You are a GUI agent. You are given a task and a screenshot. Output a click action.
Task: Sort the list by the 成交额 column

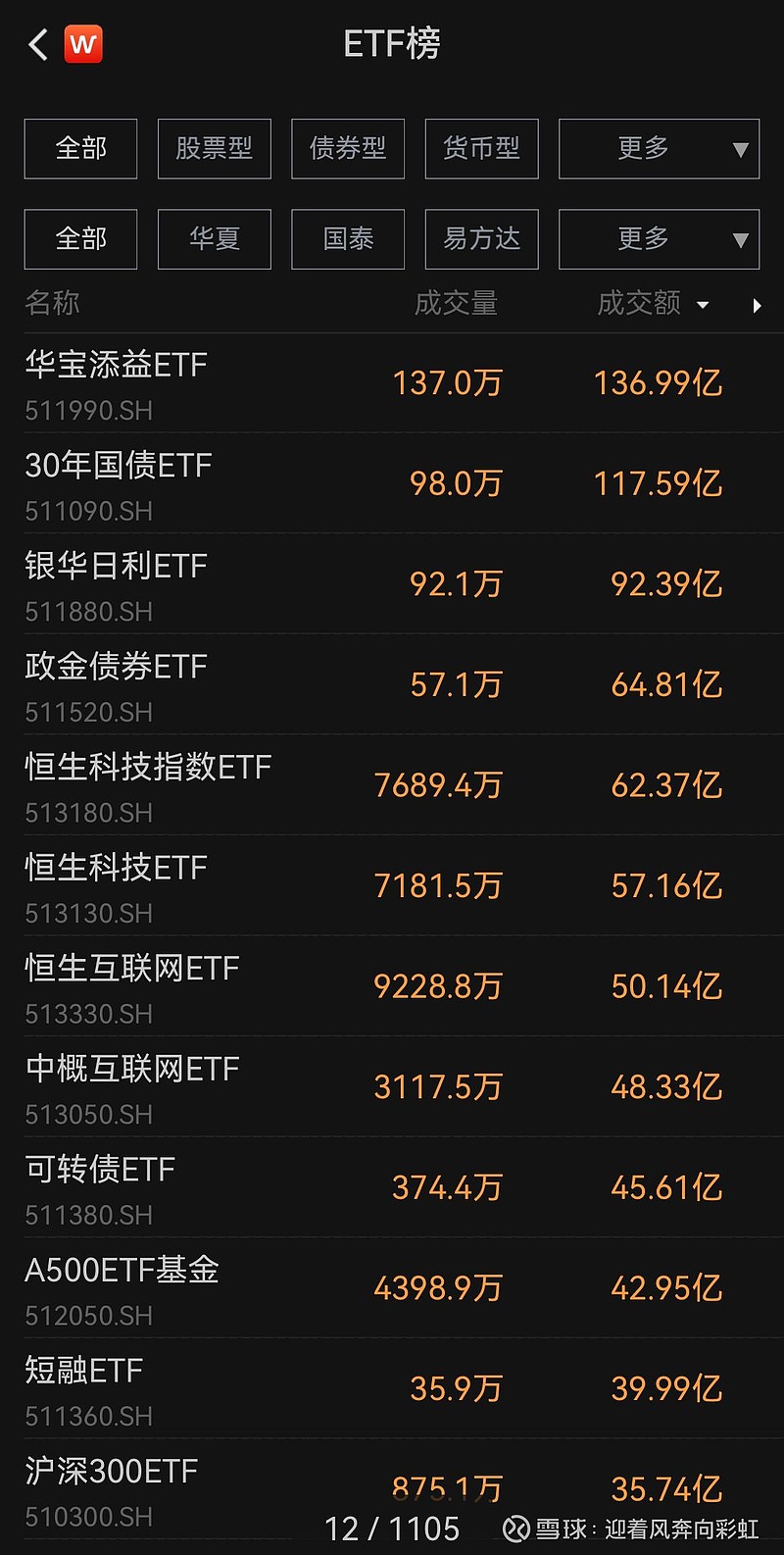639,304
